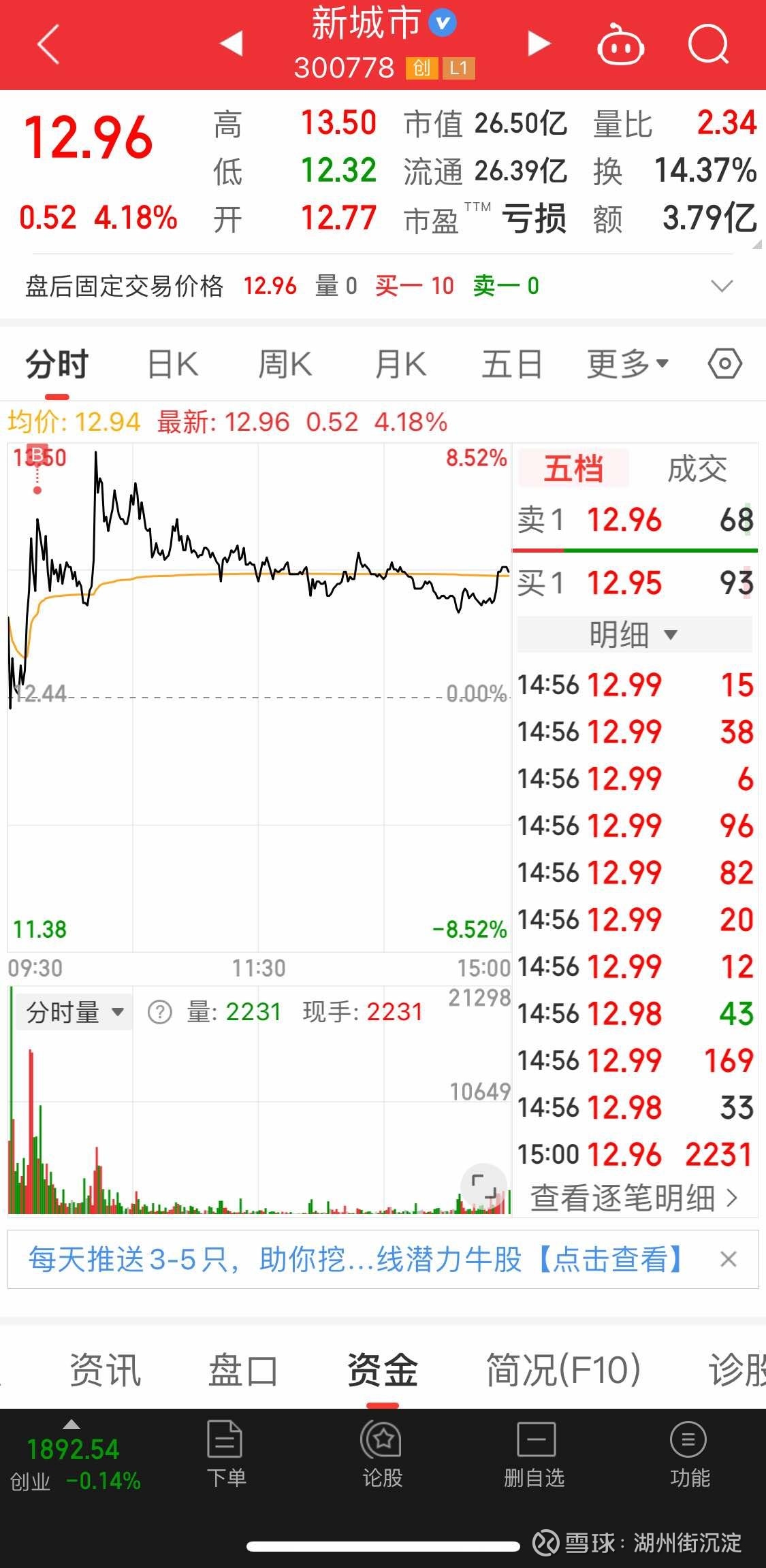Switch to the 成交 tab

697,469
